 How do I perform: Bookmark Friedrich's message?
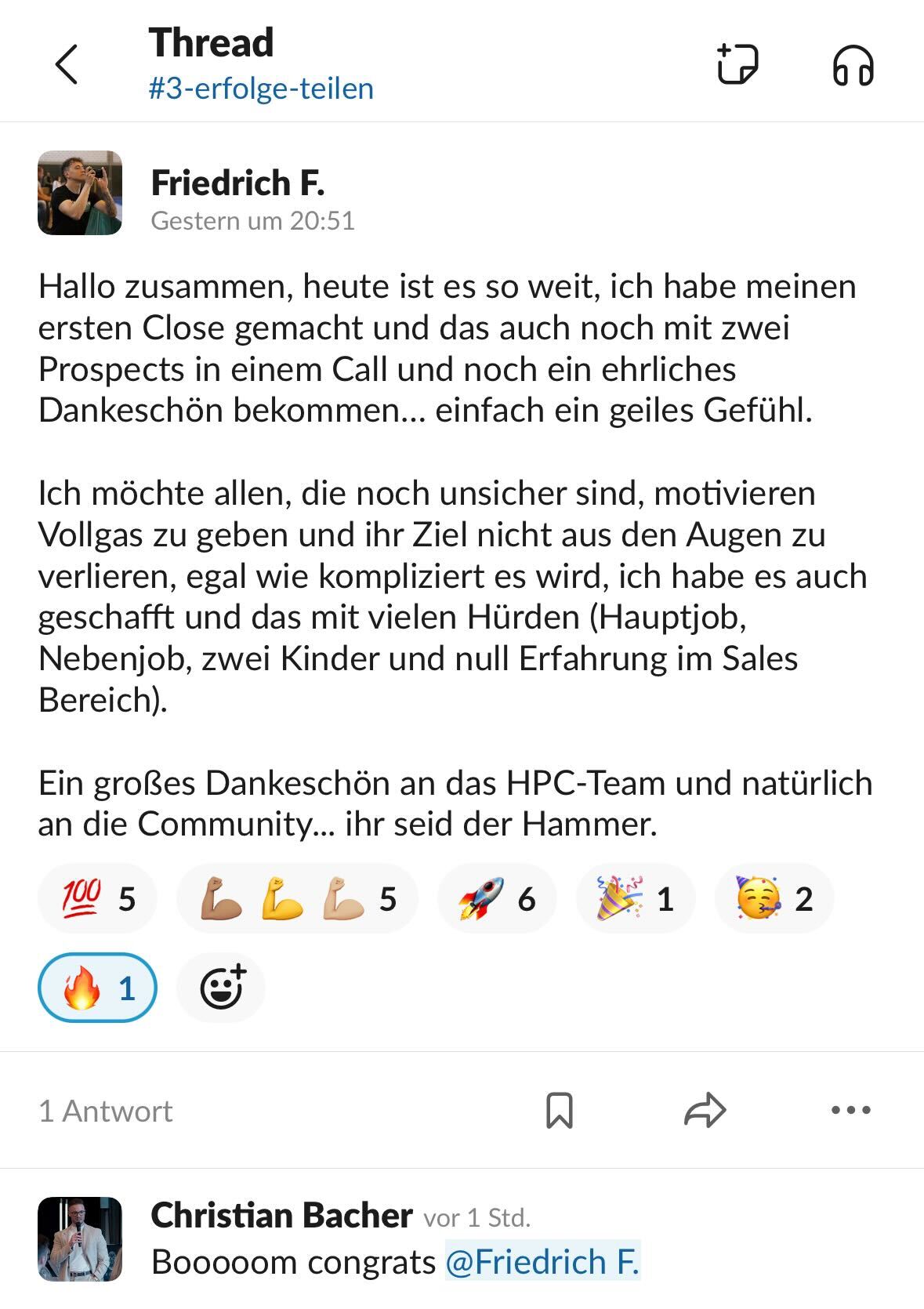click(x=559, y=1111)
